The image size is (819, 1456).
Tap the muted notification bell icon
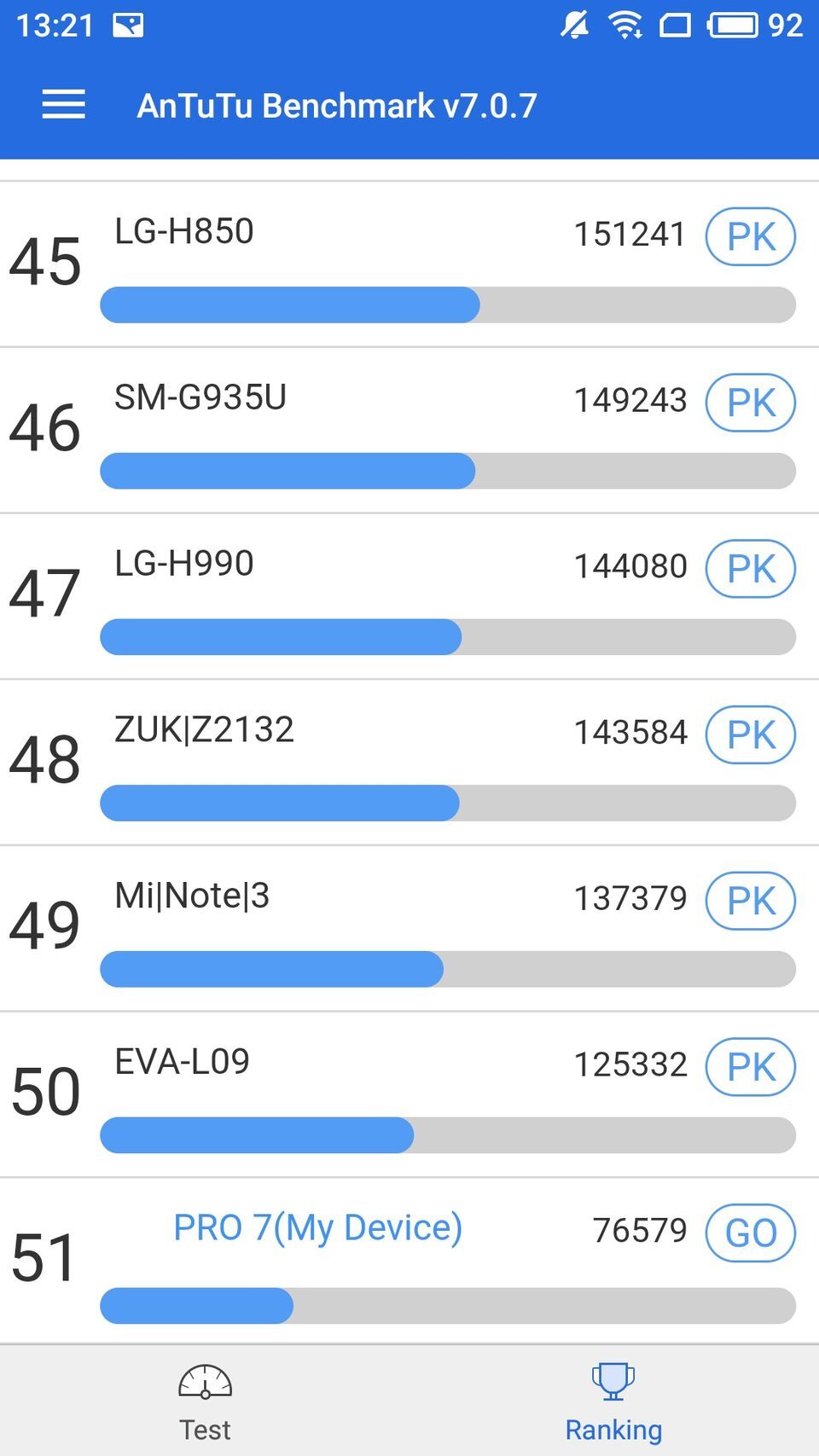(x=576, y=26)
